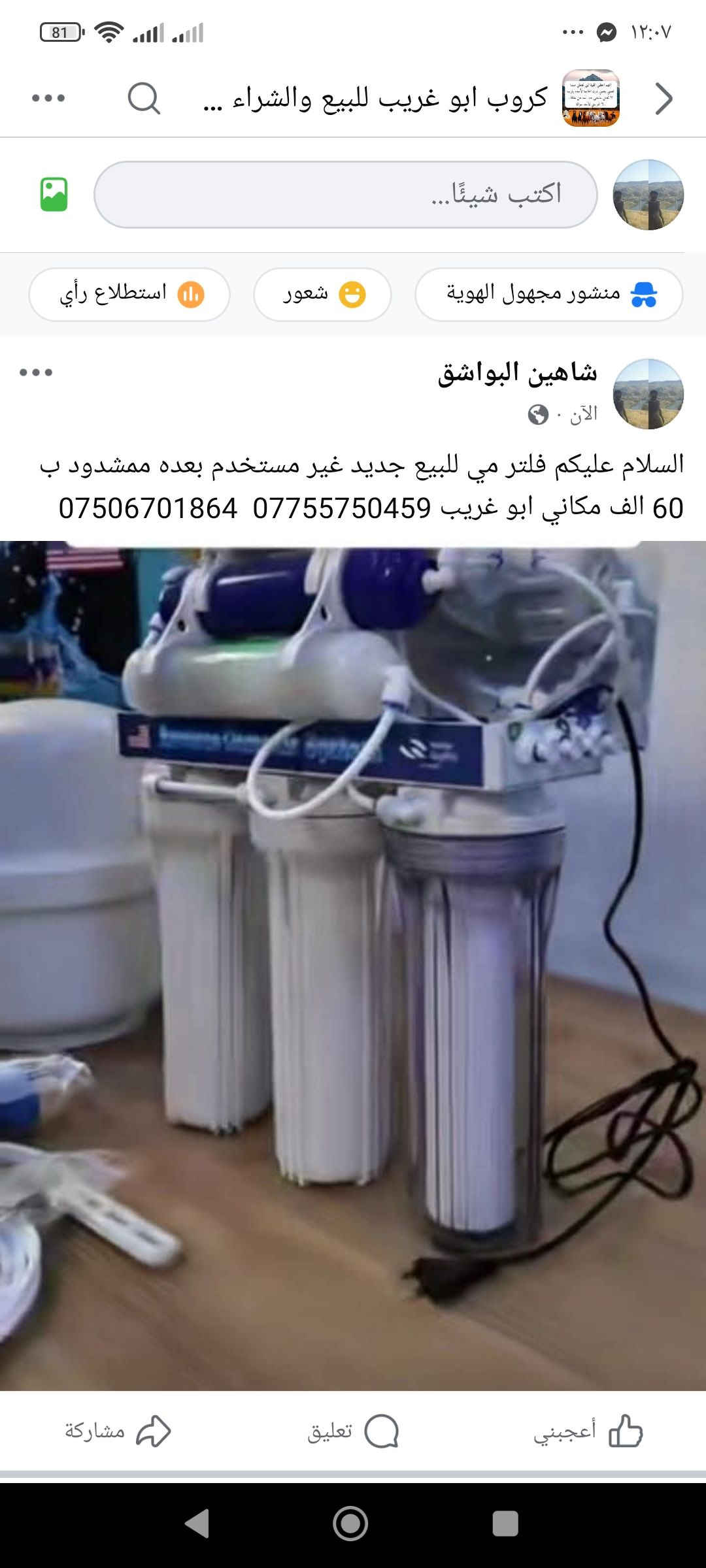This screenshot has width=706, height=1568.
Task: Comment on the post (تعليق)
Action: tap(353, 1431)
